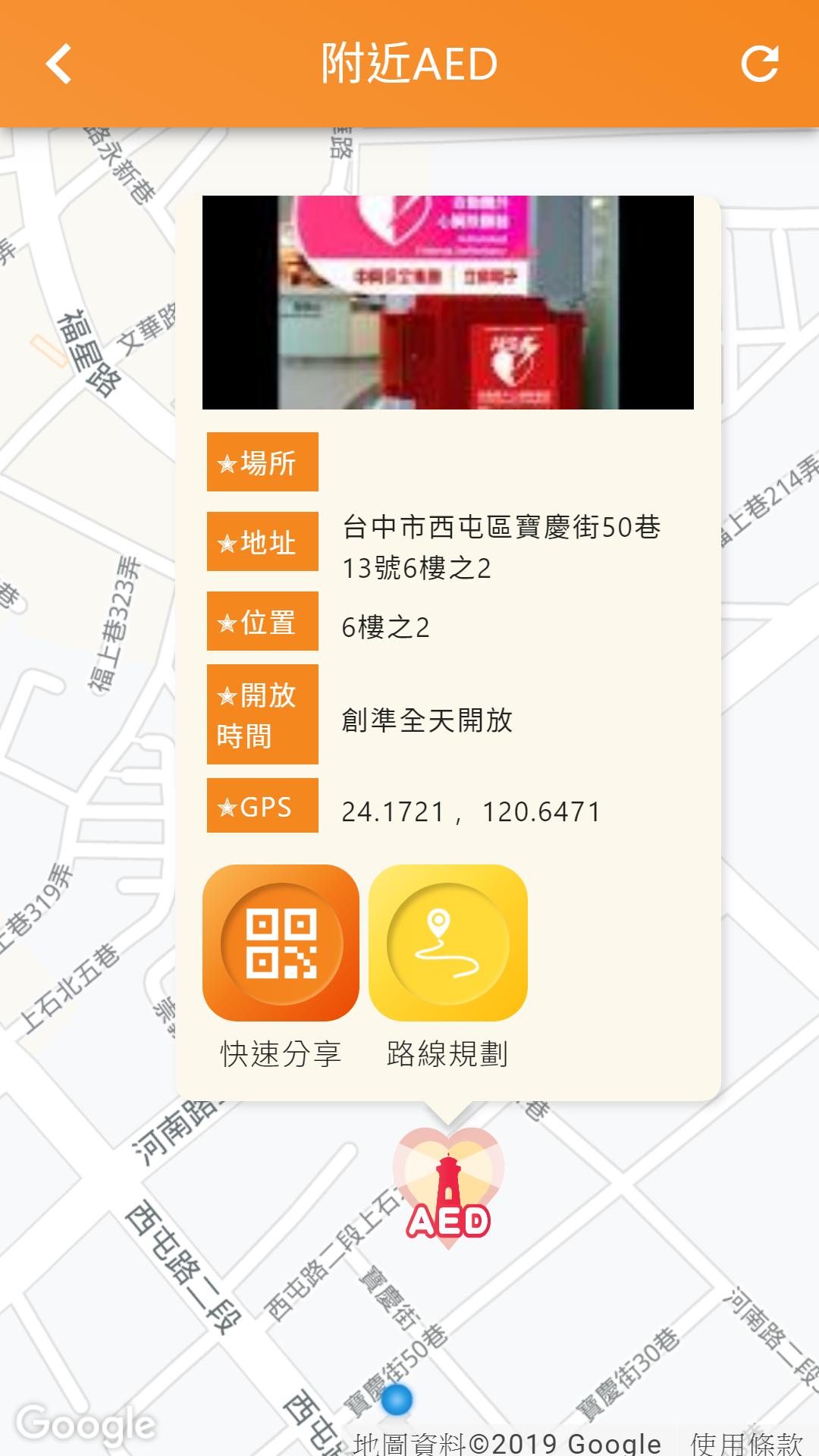
Task: Select the AED heart marker on map
Action: tap(448, 1186)
